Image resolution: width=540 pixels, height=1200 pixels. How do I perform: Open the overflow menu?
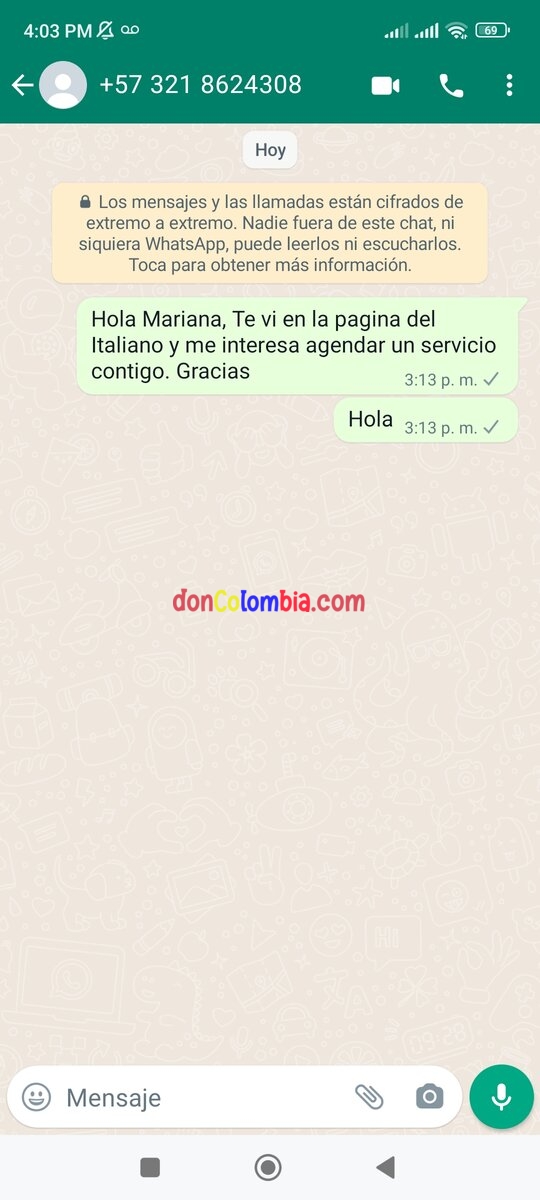coord(509,85)
